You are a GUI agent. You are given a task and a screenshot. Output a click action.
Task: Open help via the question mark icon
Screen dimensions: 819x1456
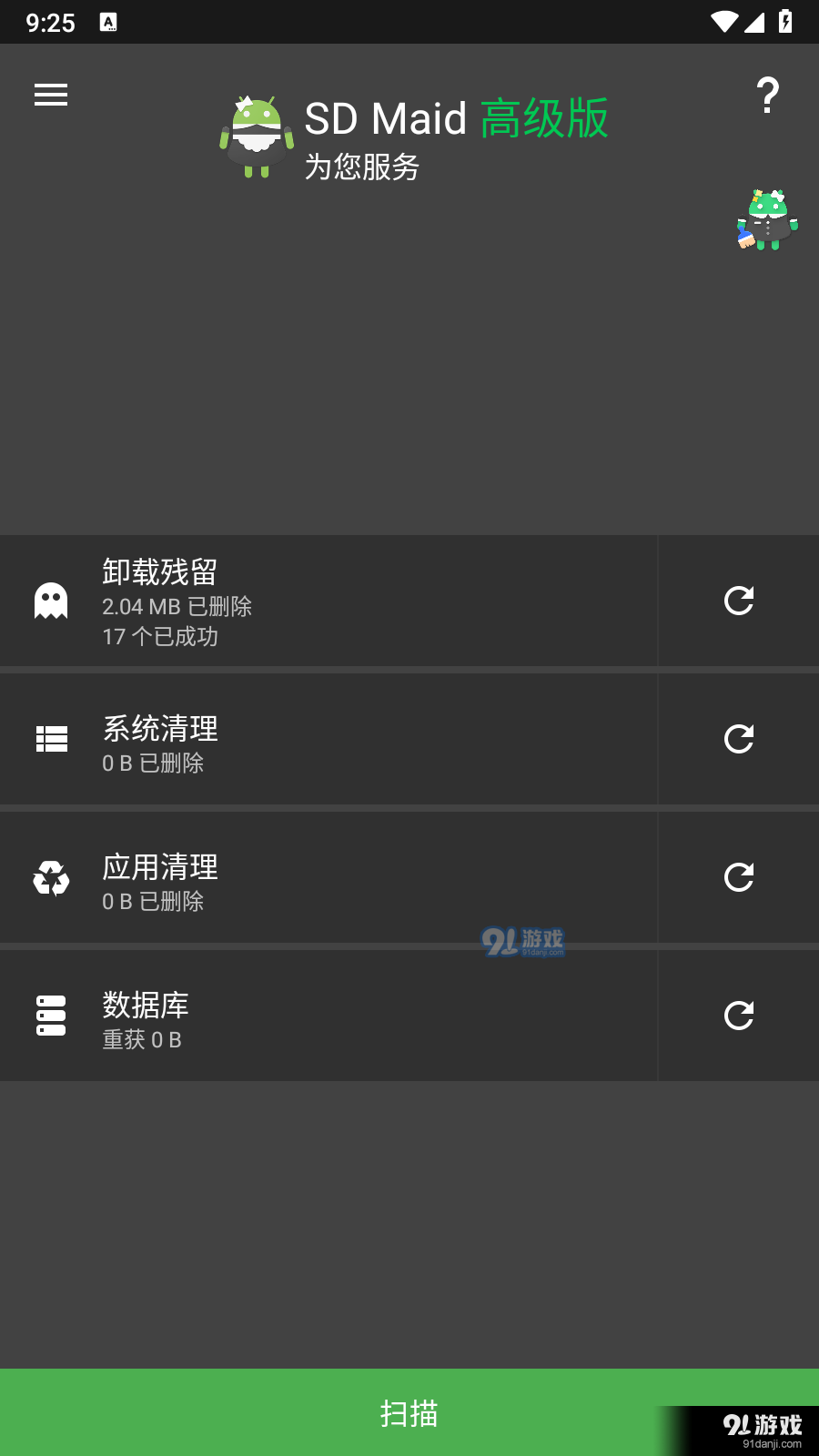tap(767, 95)
